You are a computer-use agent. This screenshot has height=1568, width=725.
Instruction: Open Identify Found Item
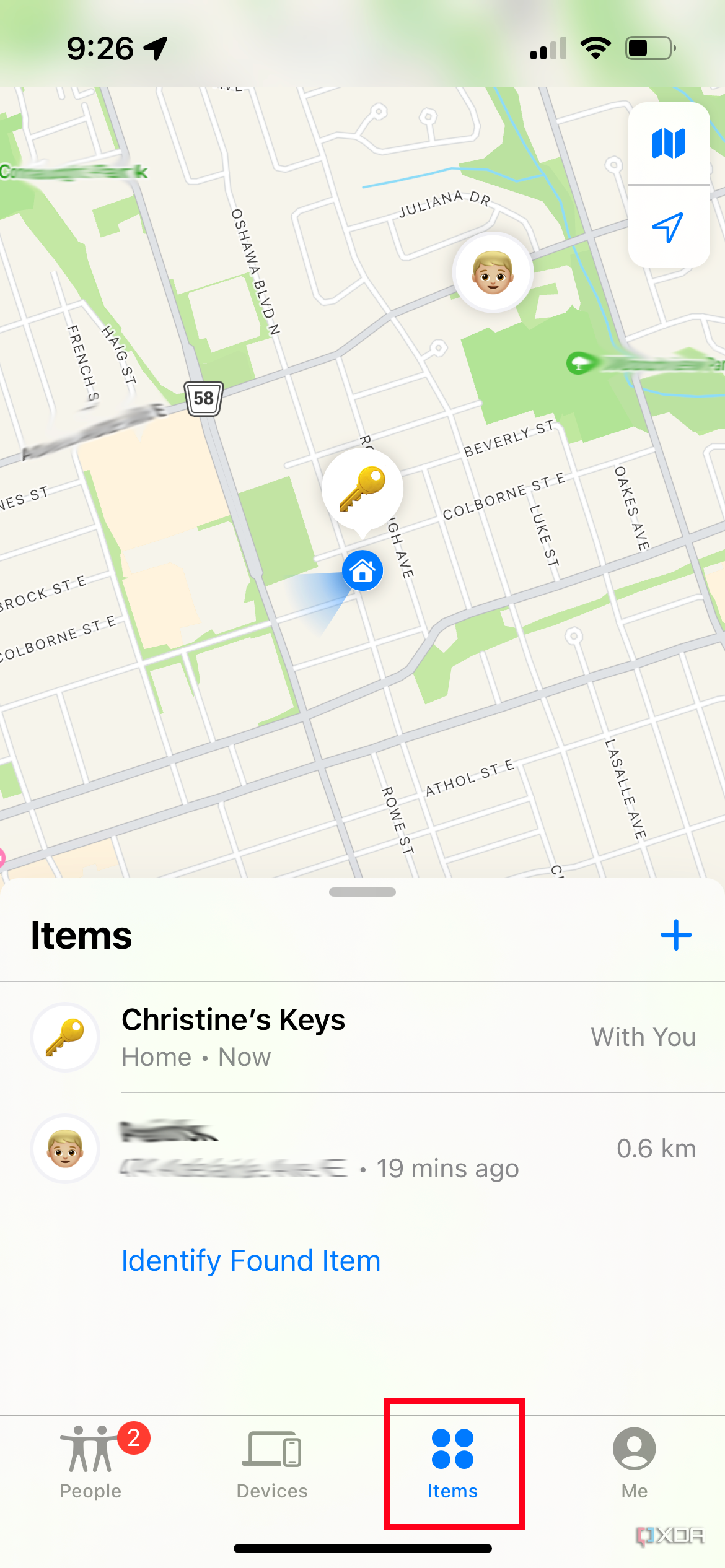coord(251,1260)
